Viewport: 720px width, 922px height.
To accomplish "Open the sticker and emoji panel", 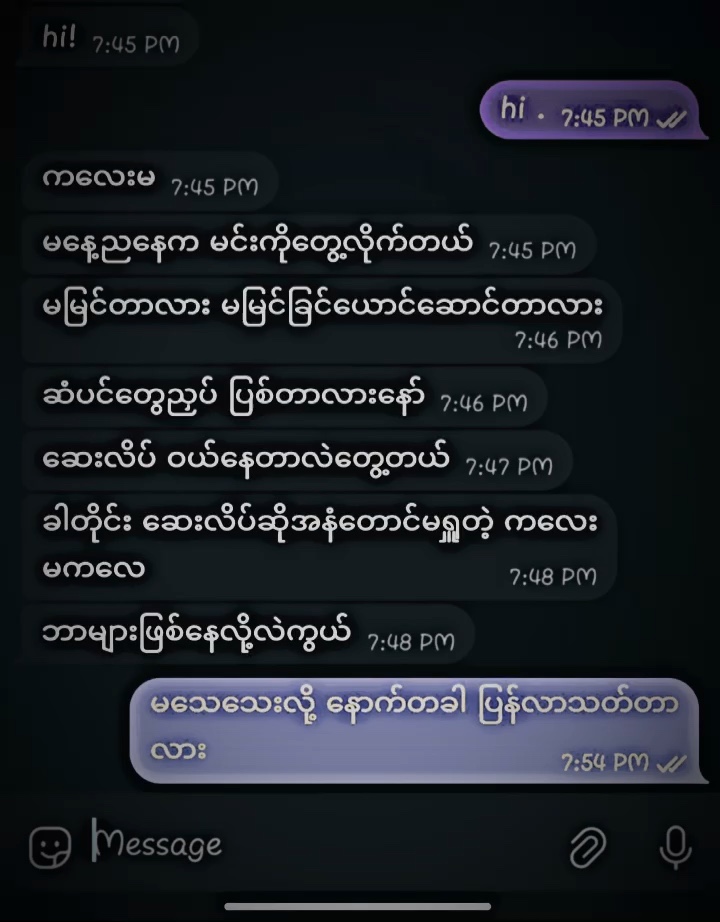I will pos(50,847).
